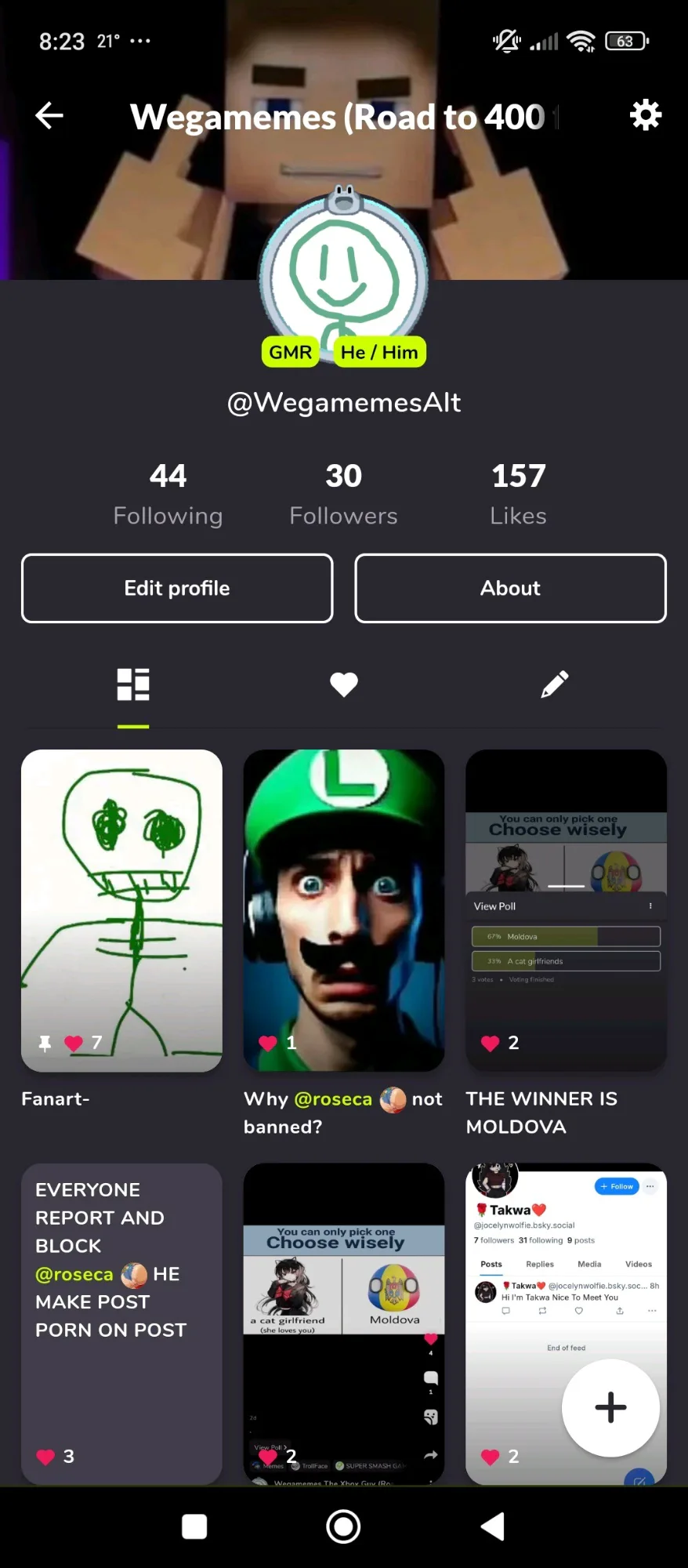The height and width of the screenshot is (1568, 688).
Task: Open recent apps from navigation bar
Action: [194, 1526]
